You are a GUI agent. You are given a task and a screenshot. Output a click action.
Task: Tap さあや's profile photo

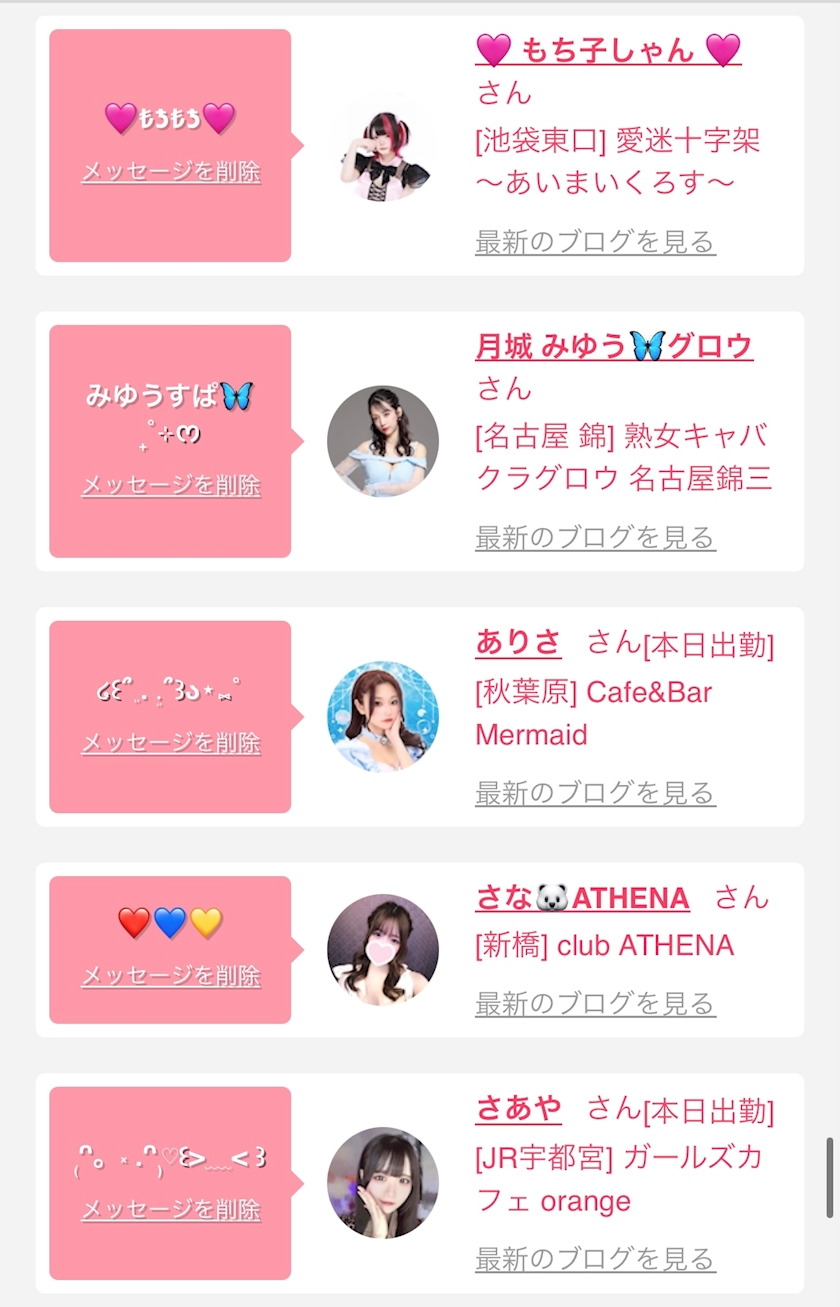click(383, 1183)
